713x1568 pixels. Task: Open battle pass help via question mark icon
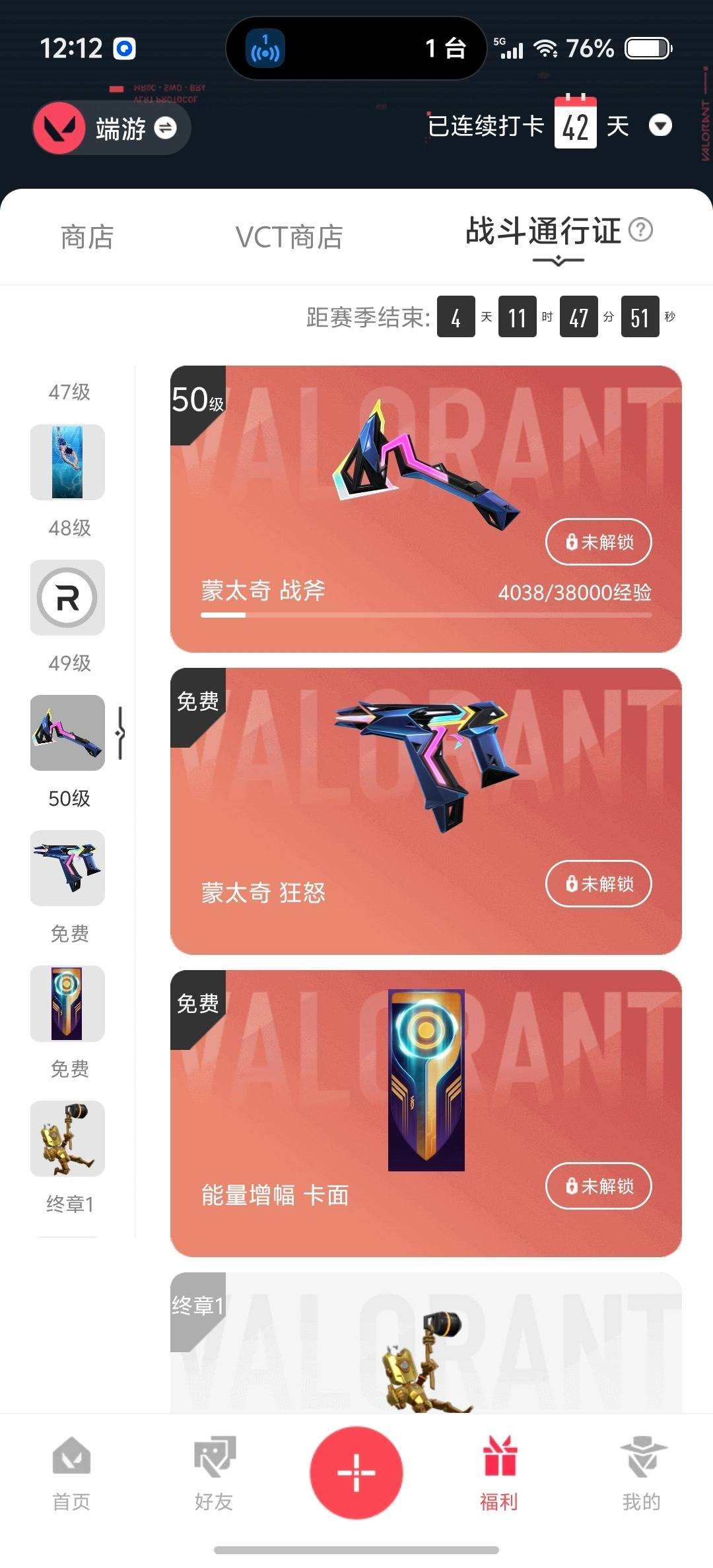[x=641, y=231]
